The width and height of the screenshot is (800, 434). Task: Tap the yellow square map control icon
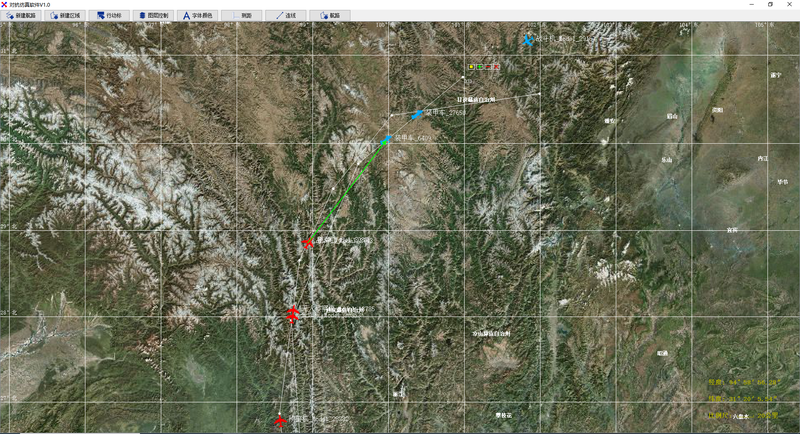(471, 67)
